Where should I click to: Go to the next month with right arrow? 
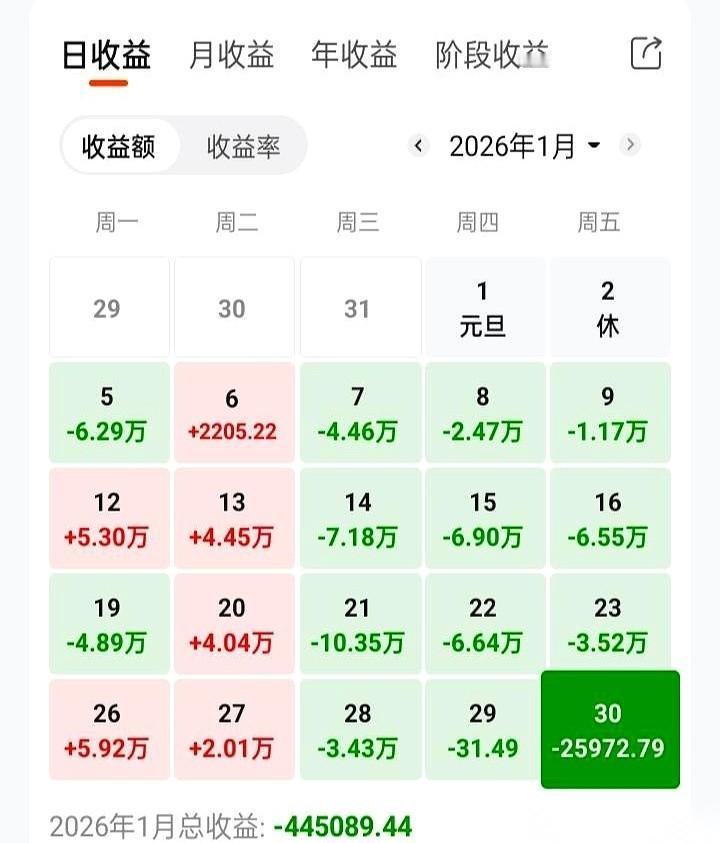[631, 146]
